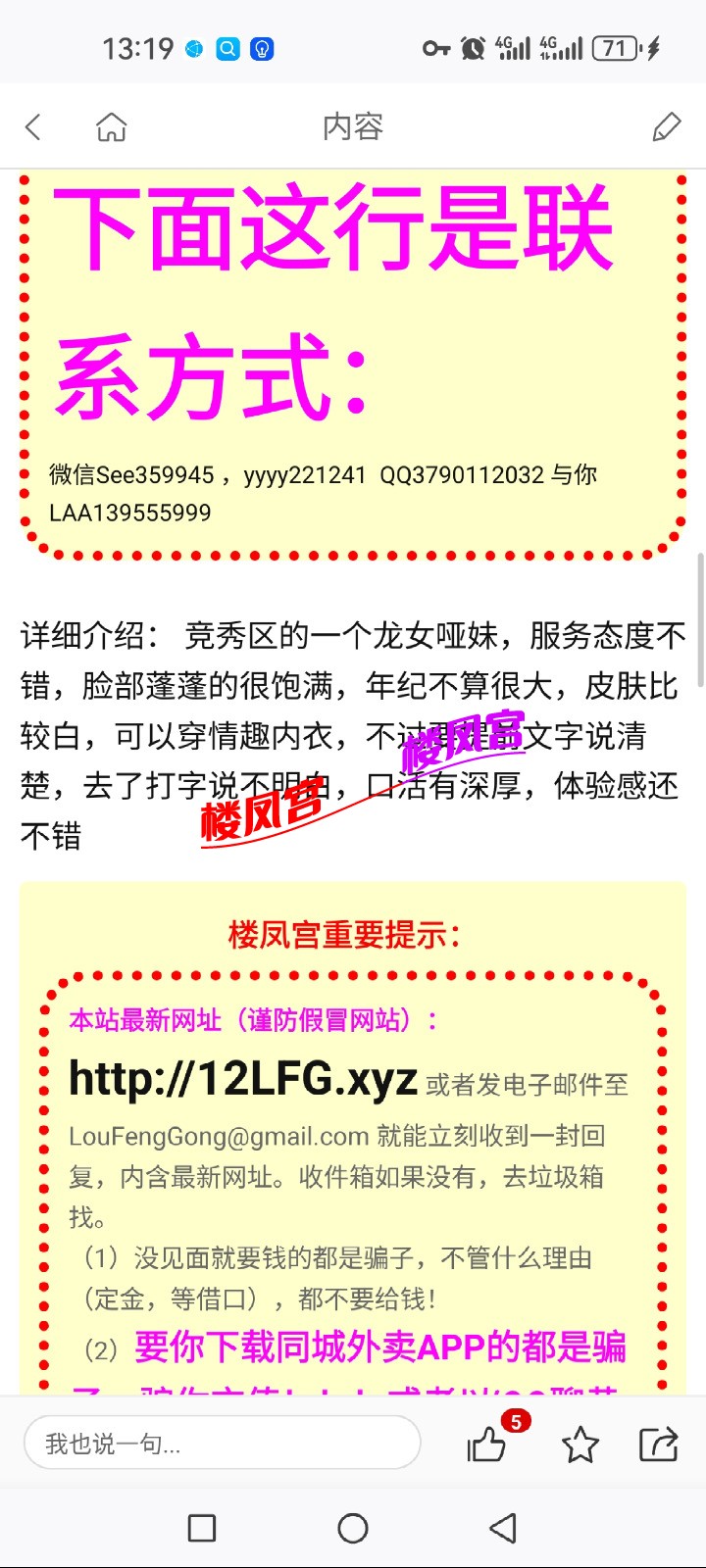Tap the back triangle navigation button
Screen dimensions: 706x1568
tap(502, 1528)
